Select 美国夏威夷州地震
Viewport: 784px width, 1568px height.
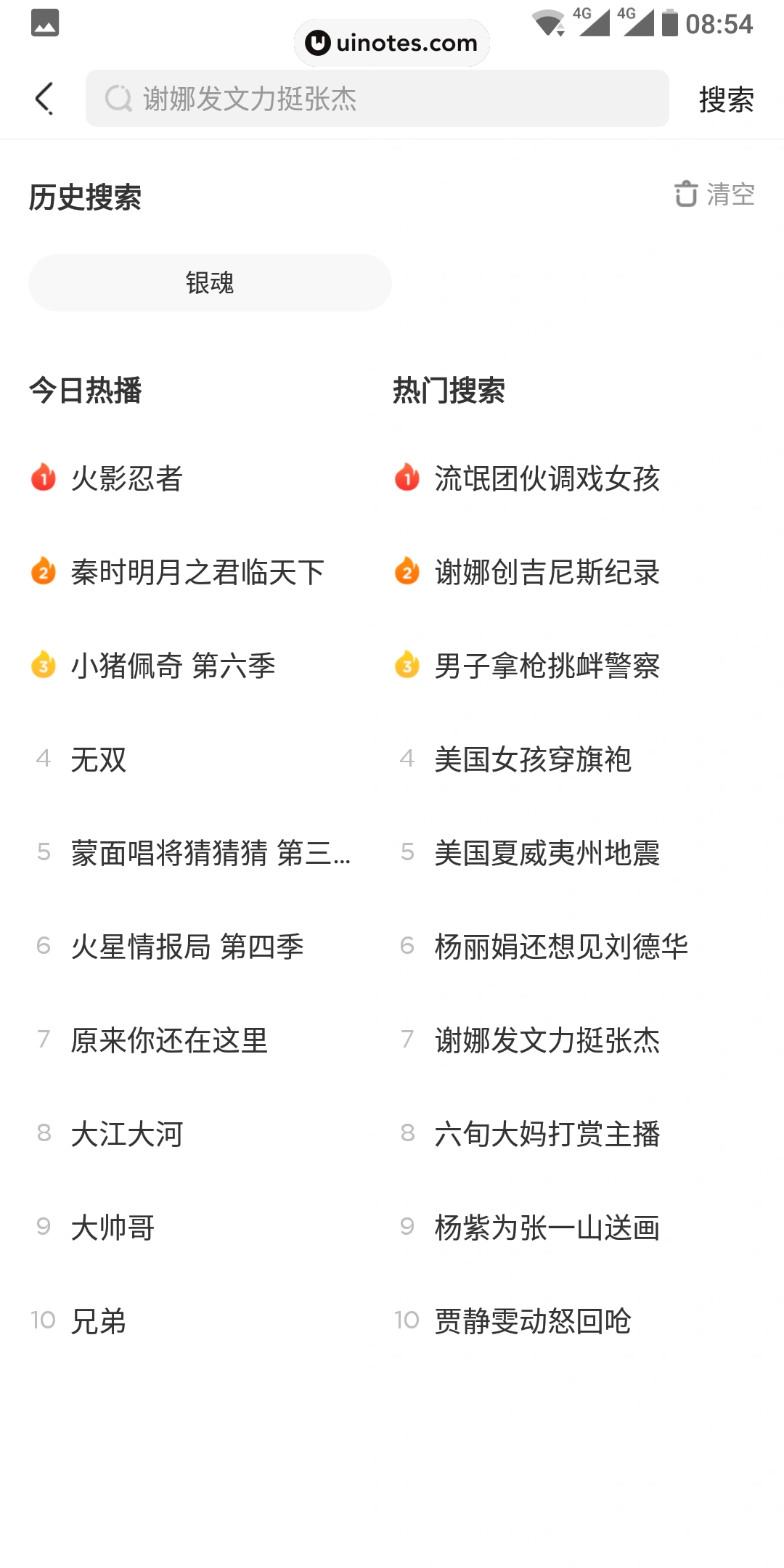(x=547, y=853)
